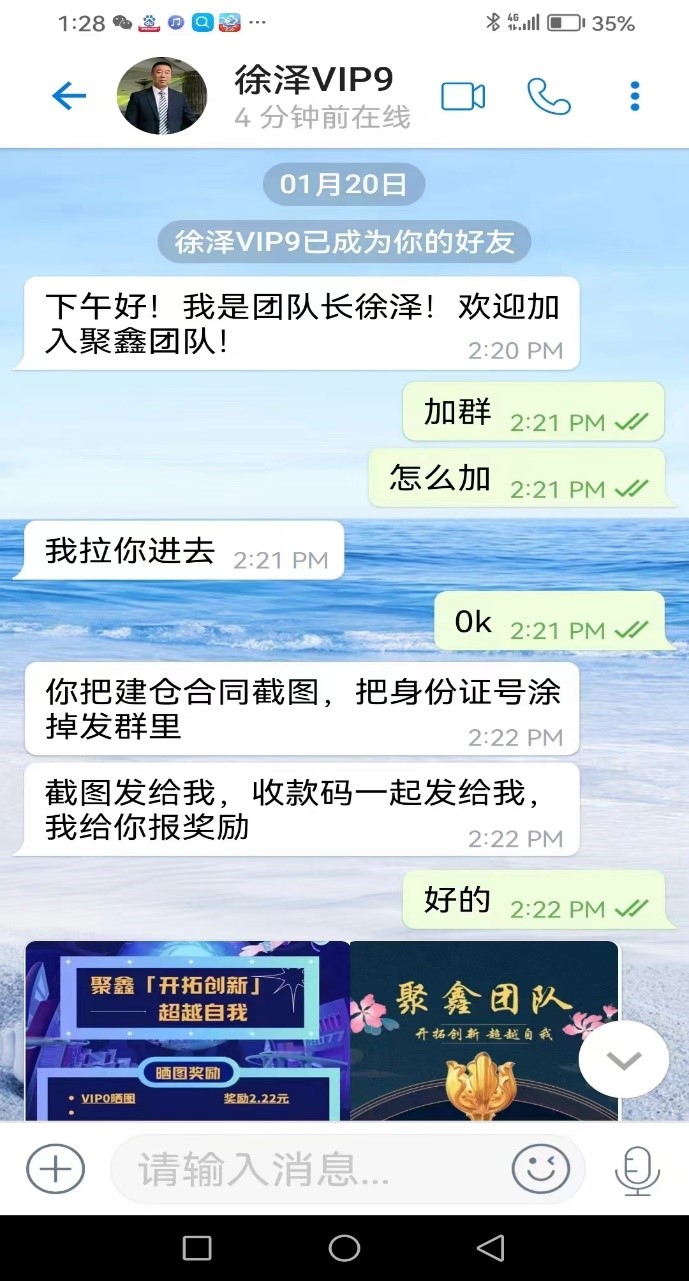Jump to the latest messages with the down arrow
Viewport: 689px width, 1281px height.
click(x=623, y=1060)
